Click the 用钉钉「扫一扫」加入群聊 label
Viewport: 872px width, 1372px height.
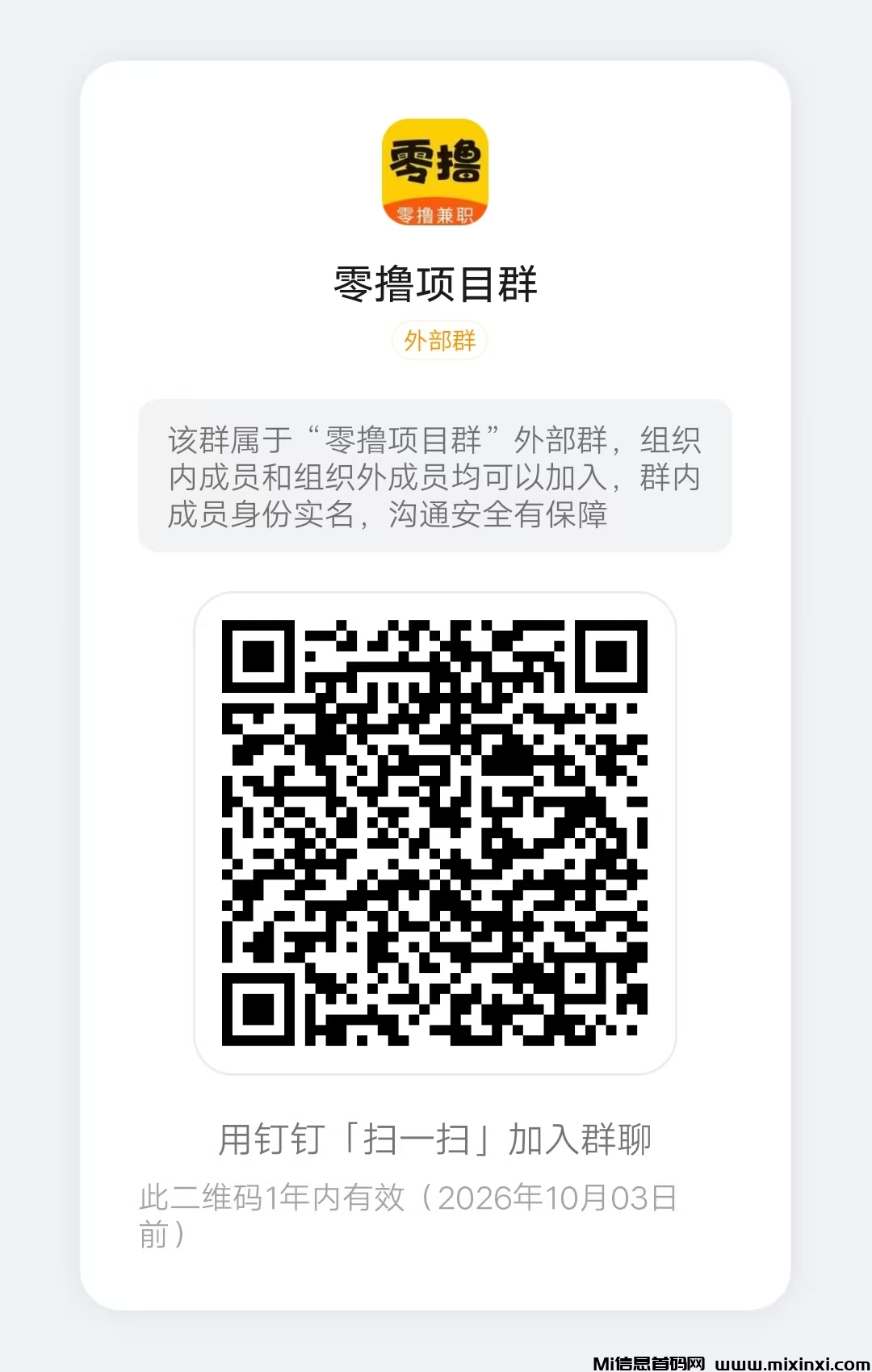(436, 1139)
